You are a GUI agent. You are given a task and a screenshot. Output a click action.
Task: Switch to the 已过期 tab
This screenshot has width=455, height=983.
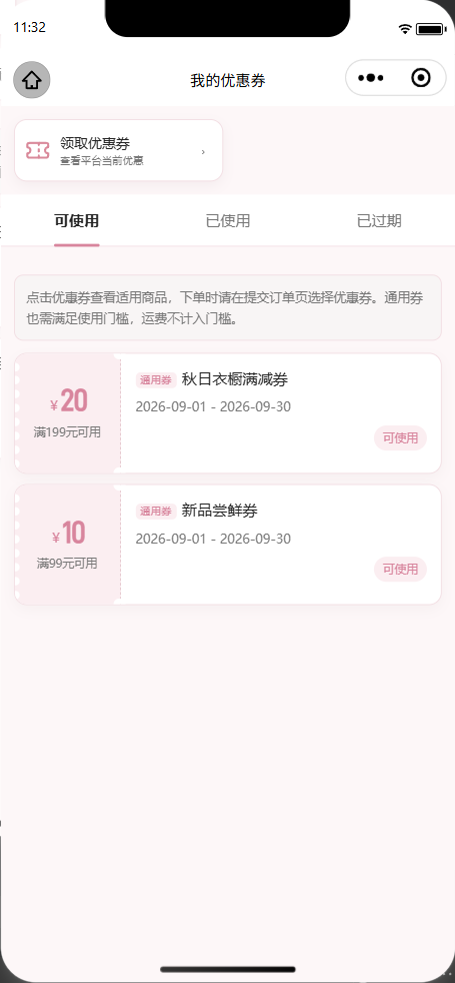pyautogui.click(x=379, y=221)
